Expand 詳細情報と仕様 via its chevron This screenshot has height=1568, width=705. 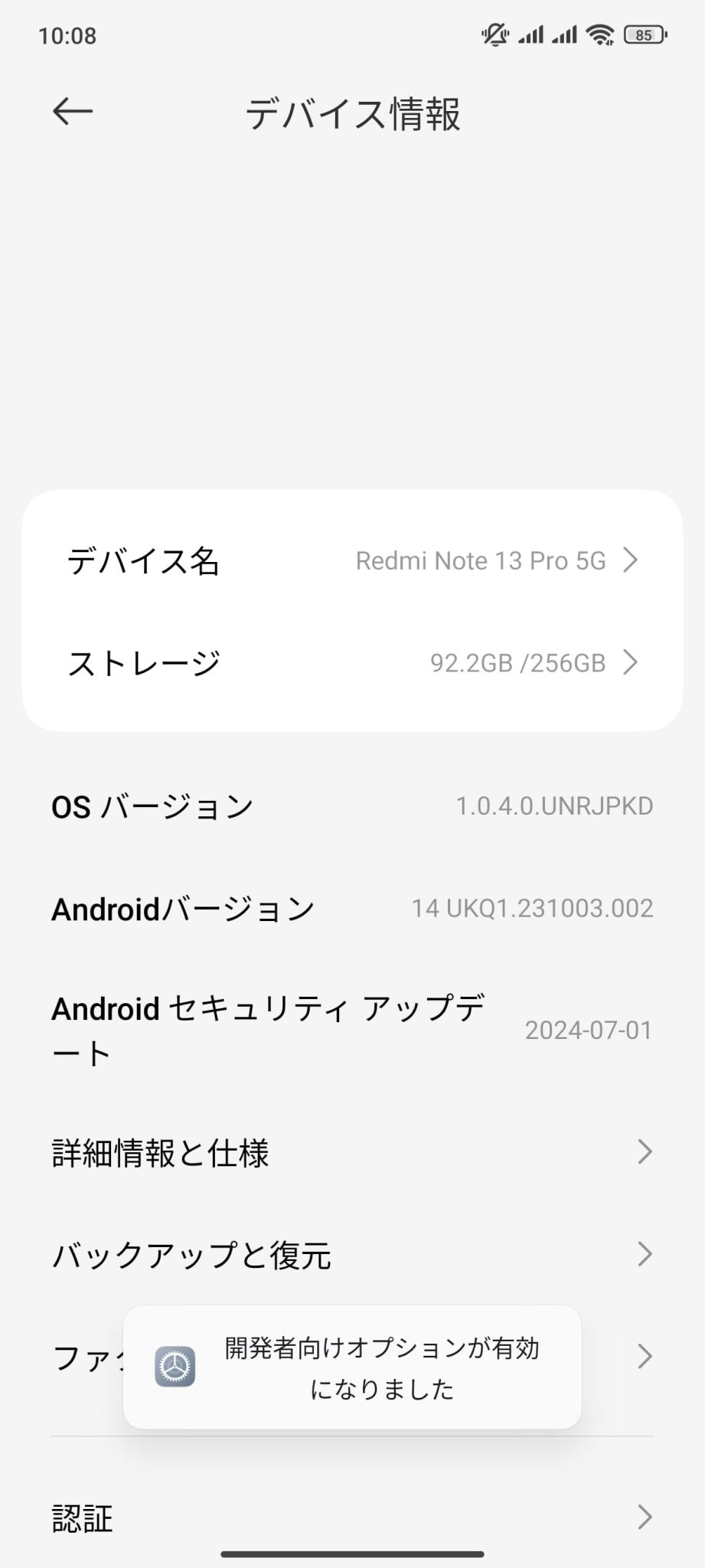pyautogui.click(x=643, y=1152)
